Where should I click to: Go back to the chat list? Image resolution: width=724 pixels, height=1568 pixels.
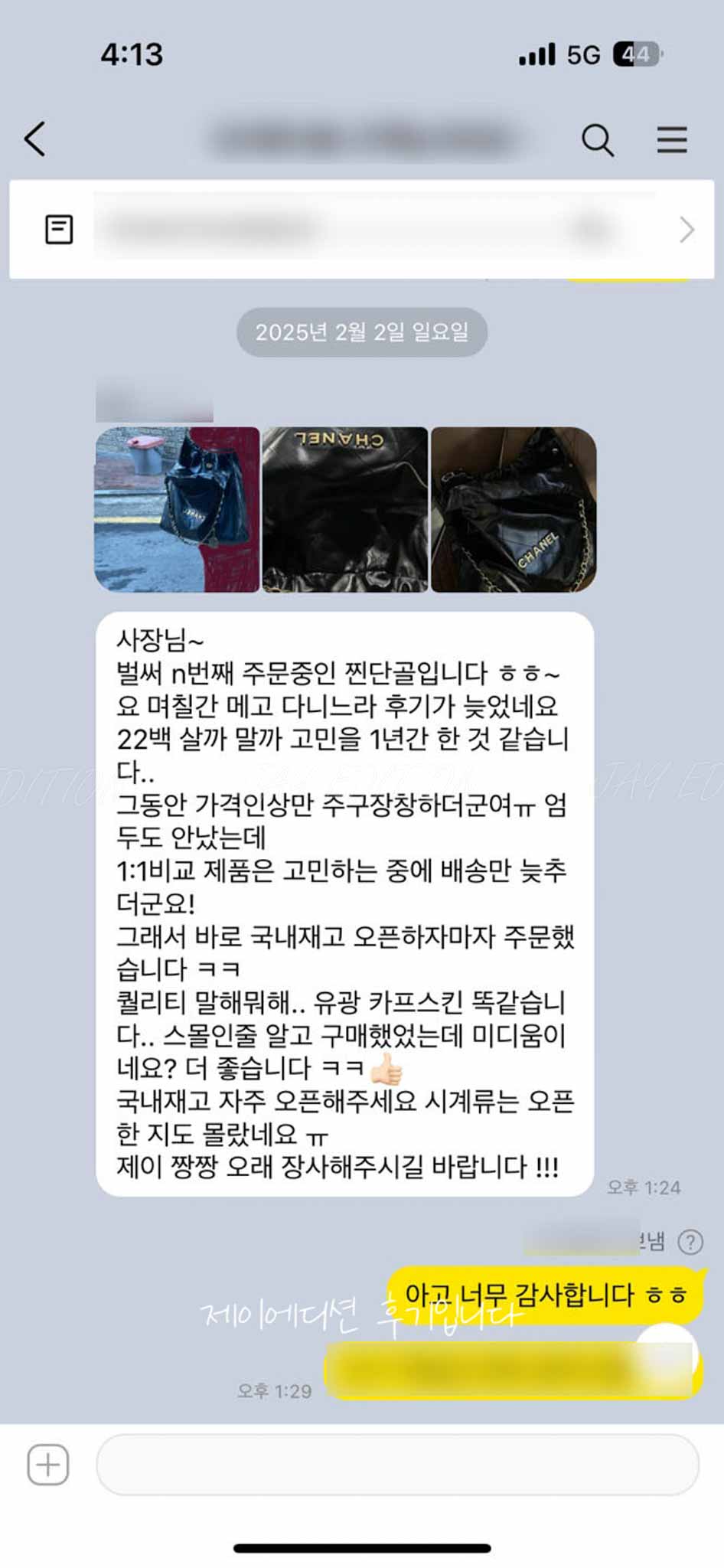[35, 139]
